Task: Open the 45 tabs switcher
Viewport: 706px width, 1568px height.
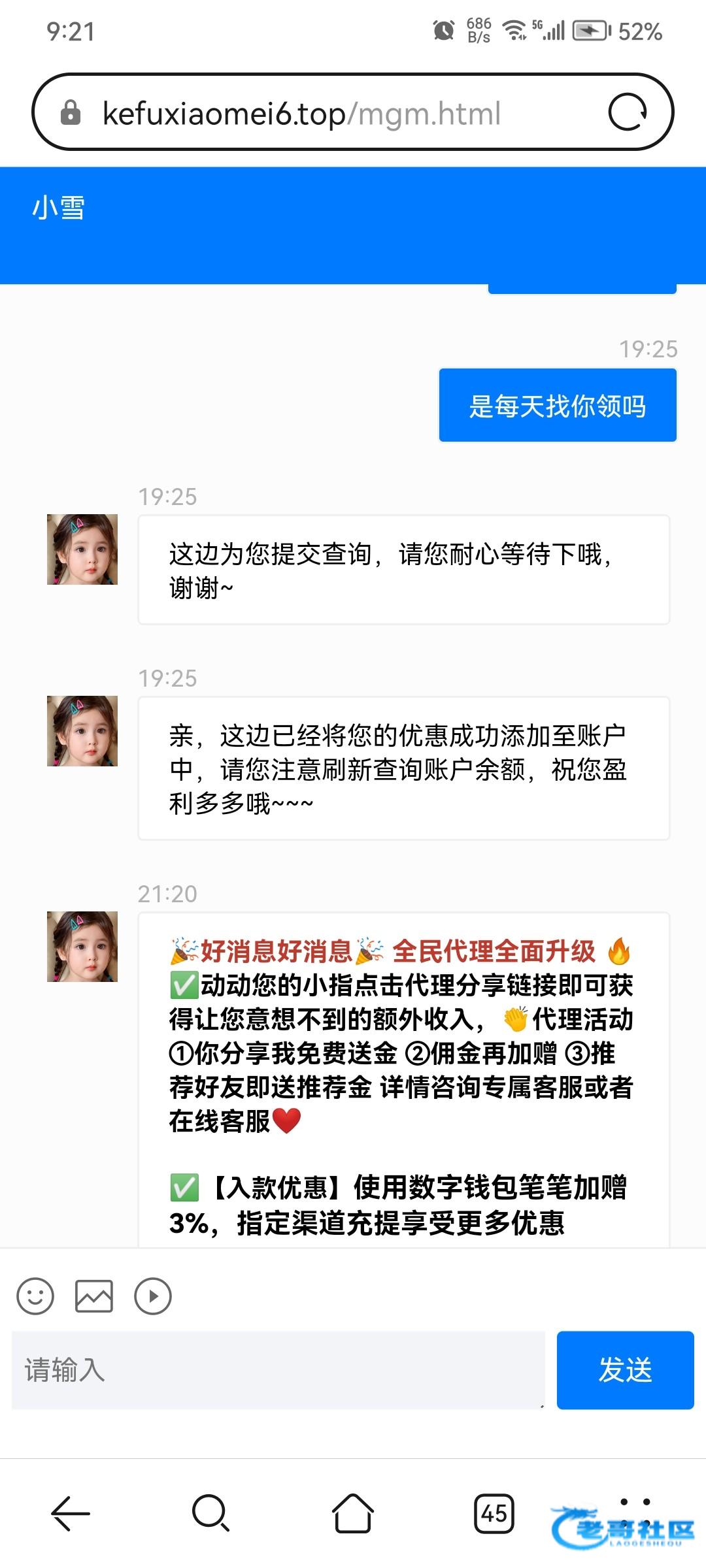Action: point(494,1512)
